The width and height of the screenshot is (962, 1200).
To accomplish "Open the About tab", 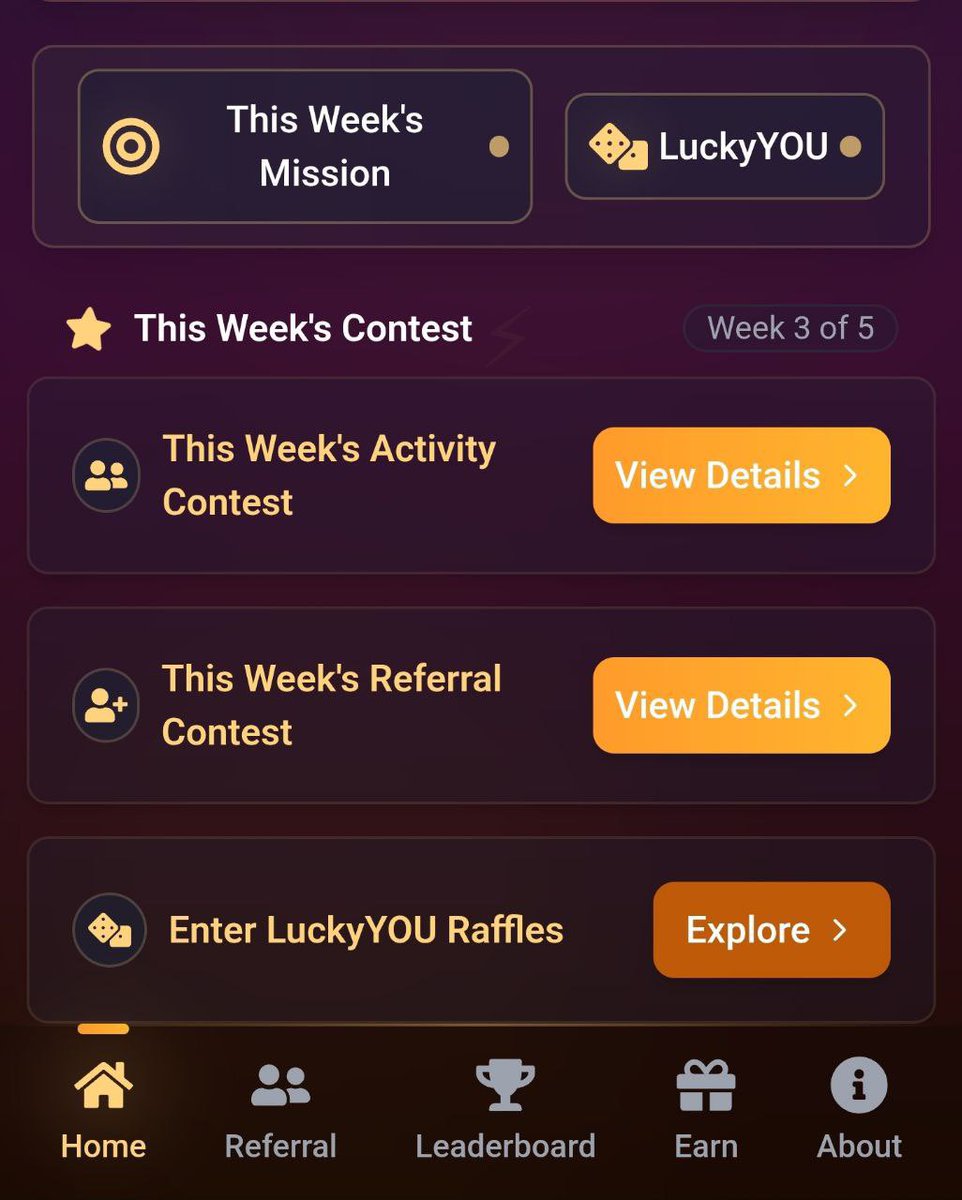I will (x=859, y=1110).
